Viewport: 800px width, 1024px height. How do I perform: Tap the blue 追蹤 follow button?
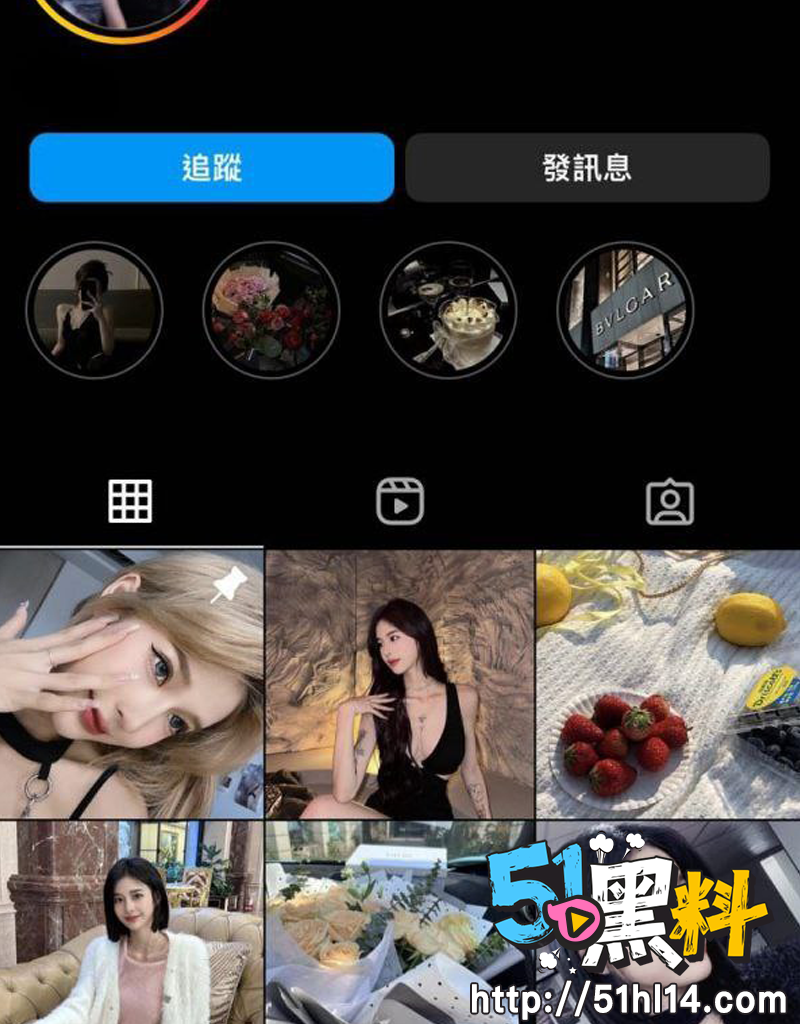211,167
